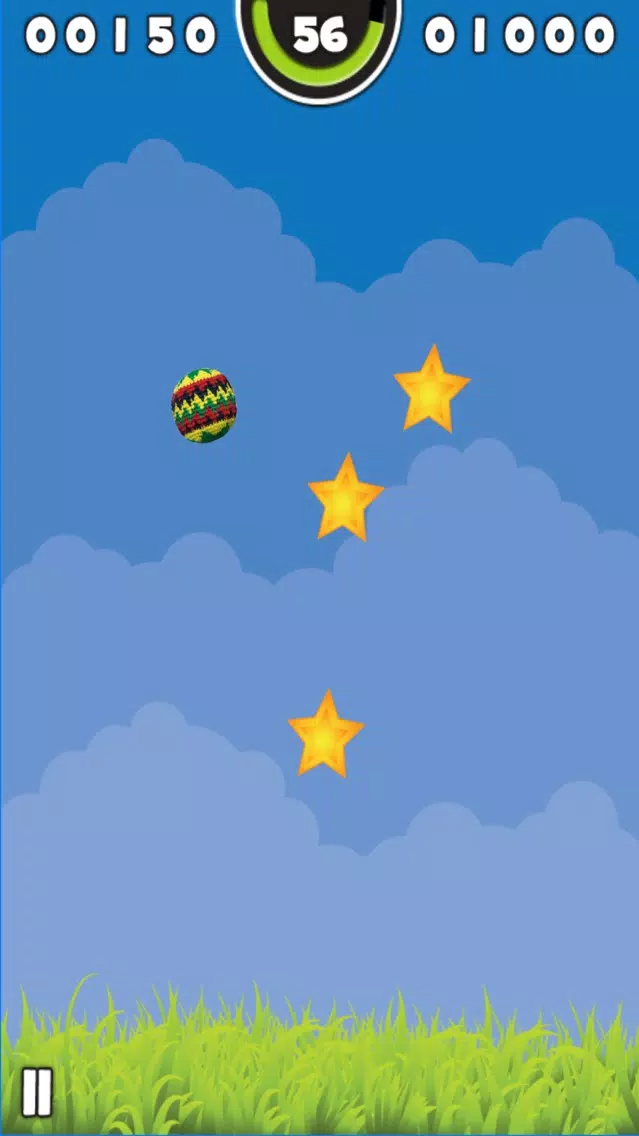
Task: Pause the game
Action: click(37, 1091)
